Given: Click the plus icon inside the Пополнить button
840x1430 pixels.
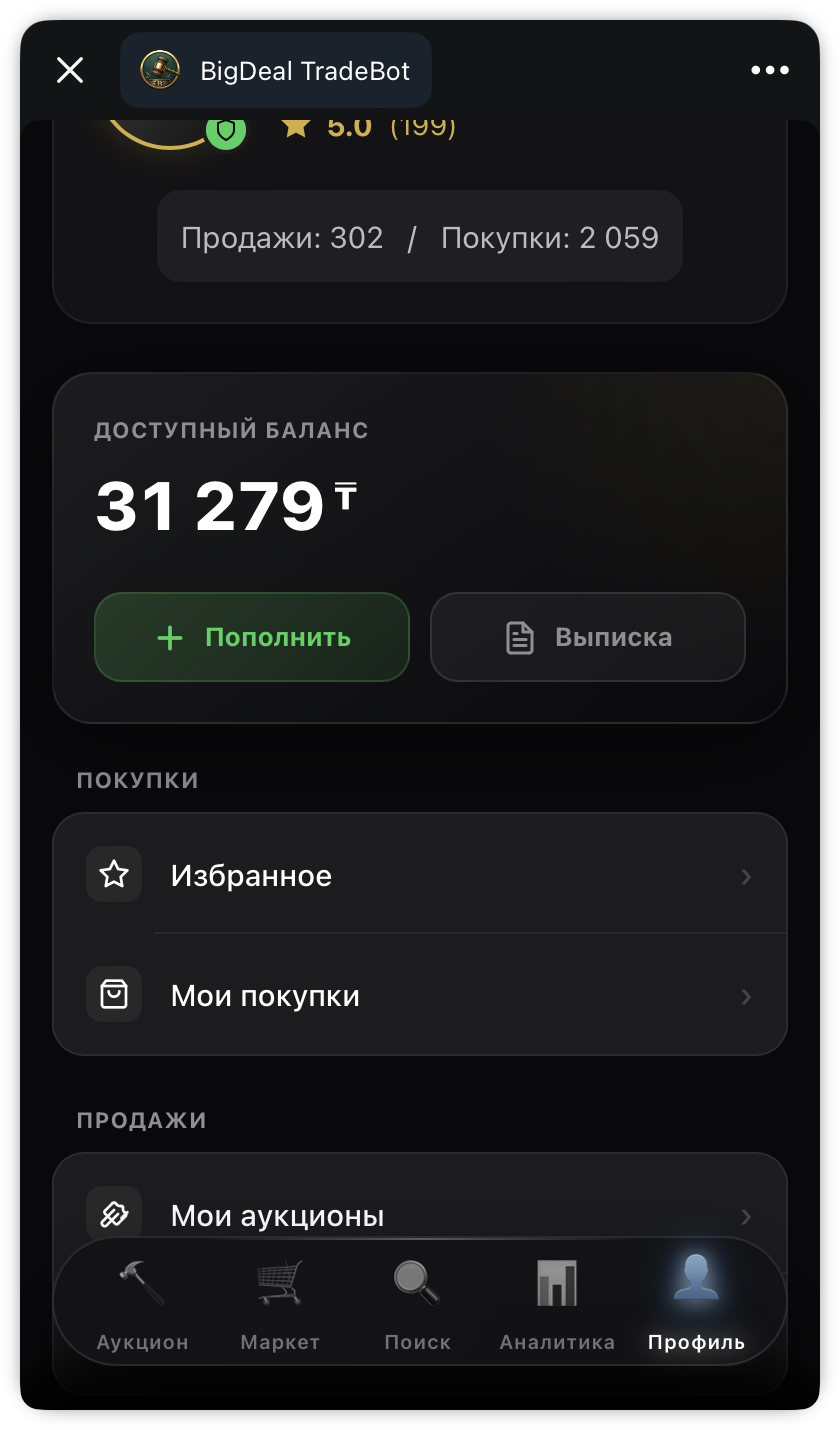Looking at the screenshot, I should (x=171, y=637).
